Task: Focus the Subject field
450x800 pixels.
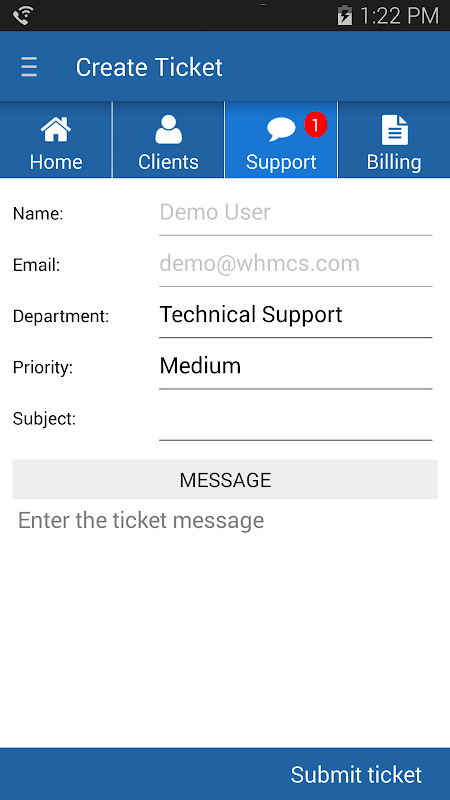Action: coord(295,418)
